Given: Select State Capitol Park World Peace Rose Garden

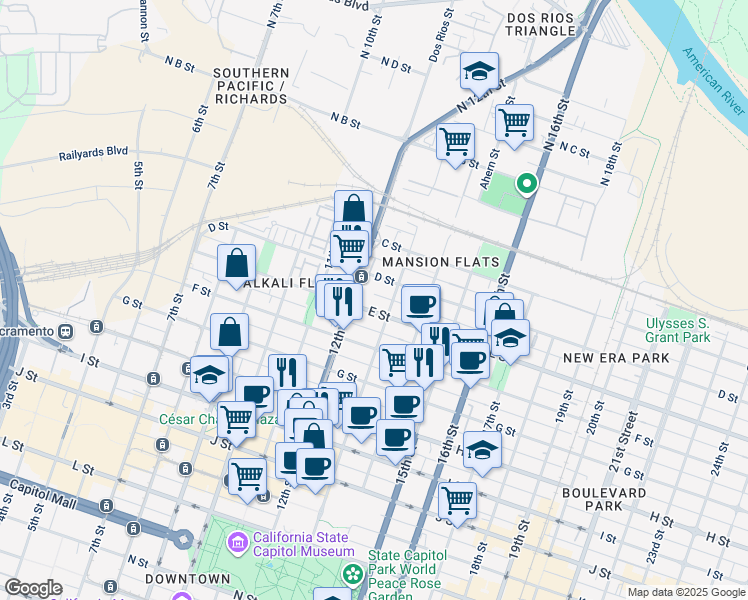Looking at the screenshot, I should click(353, 574).
